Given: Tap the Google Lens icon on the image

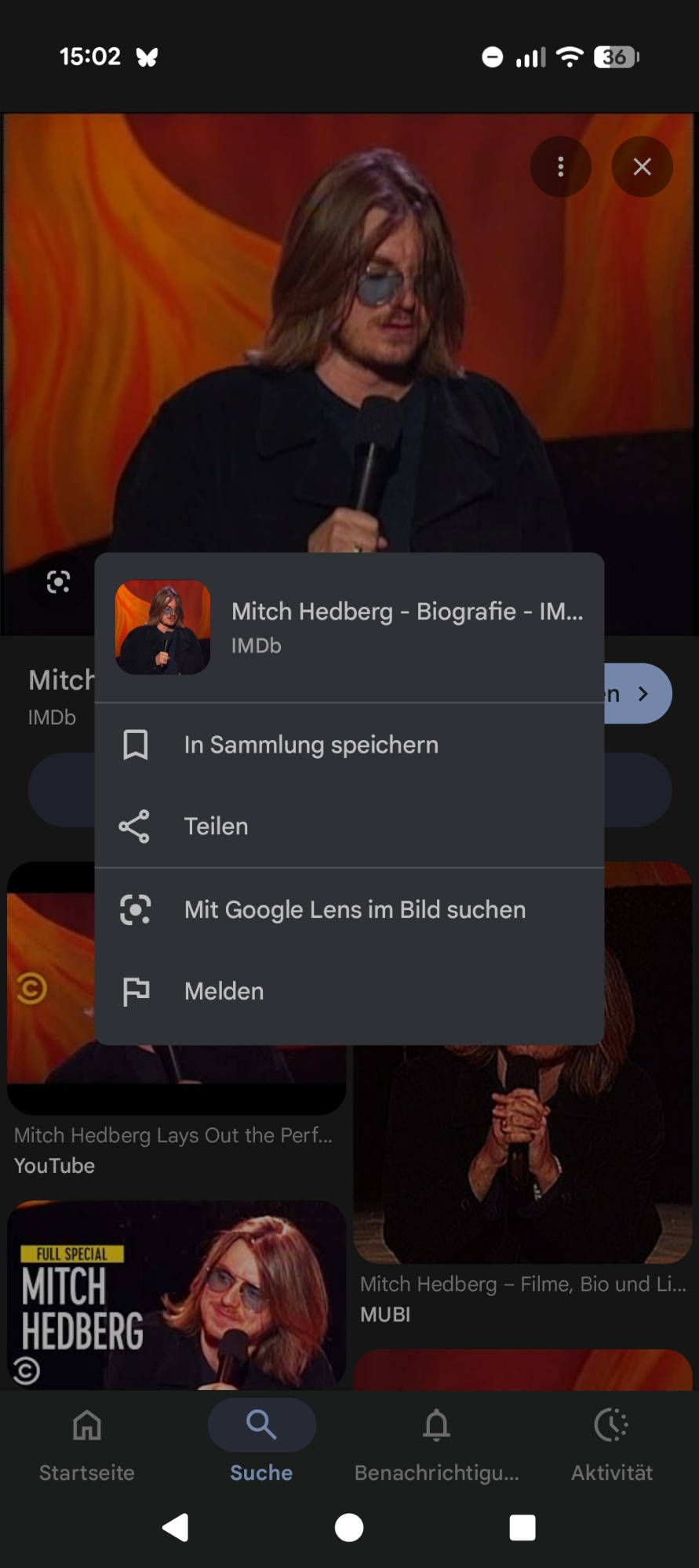Looking at the screenshot, I should pos(58,582).
